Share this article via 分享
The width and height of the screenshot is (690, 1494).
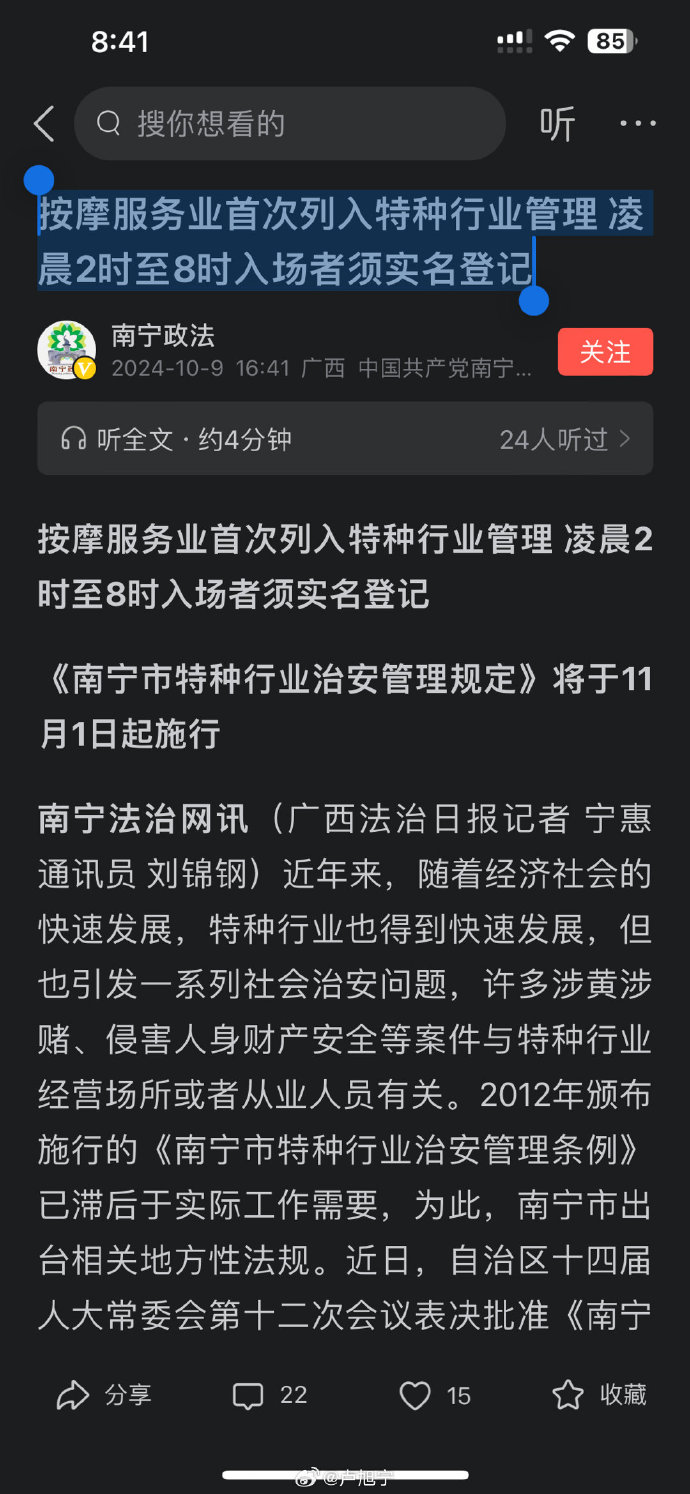click(x=104, y=1395)
